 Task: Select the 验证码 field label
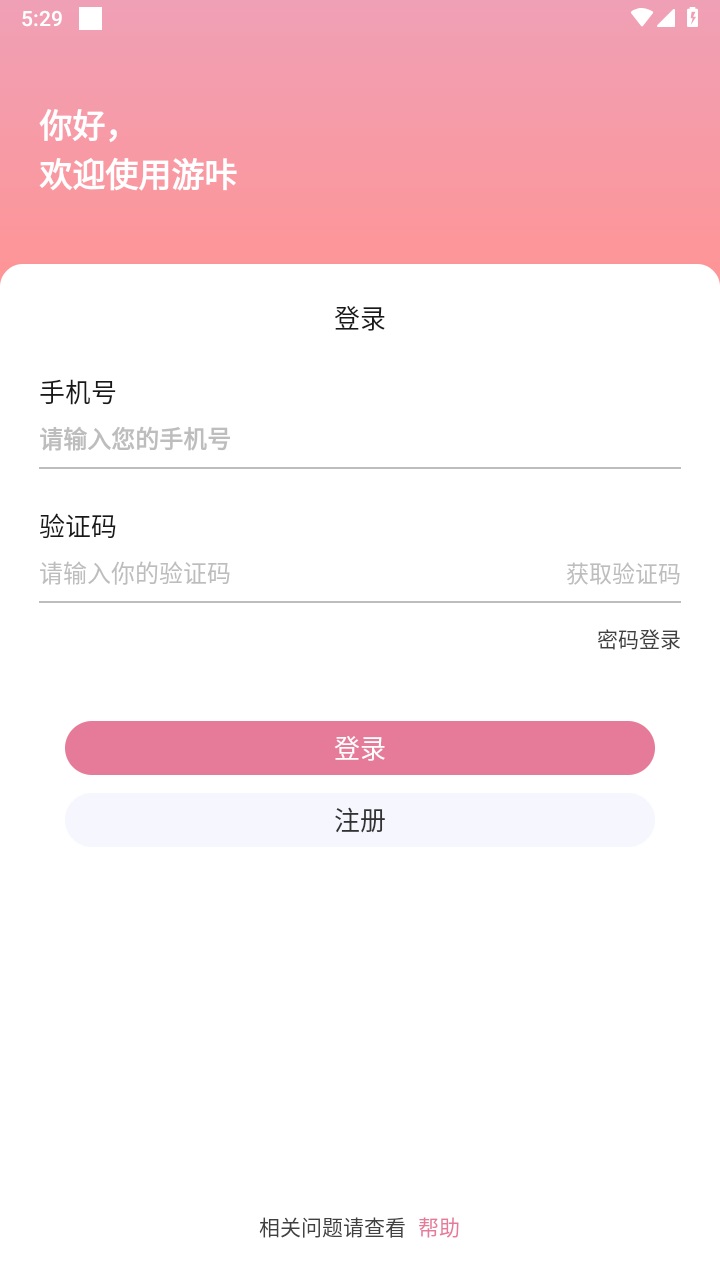tap(75, 527)
